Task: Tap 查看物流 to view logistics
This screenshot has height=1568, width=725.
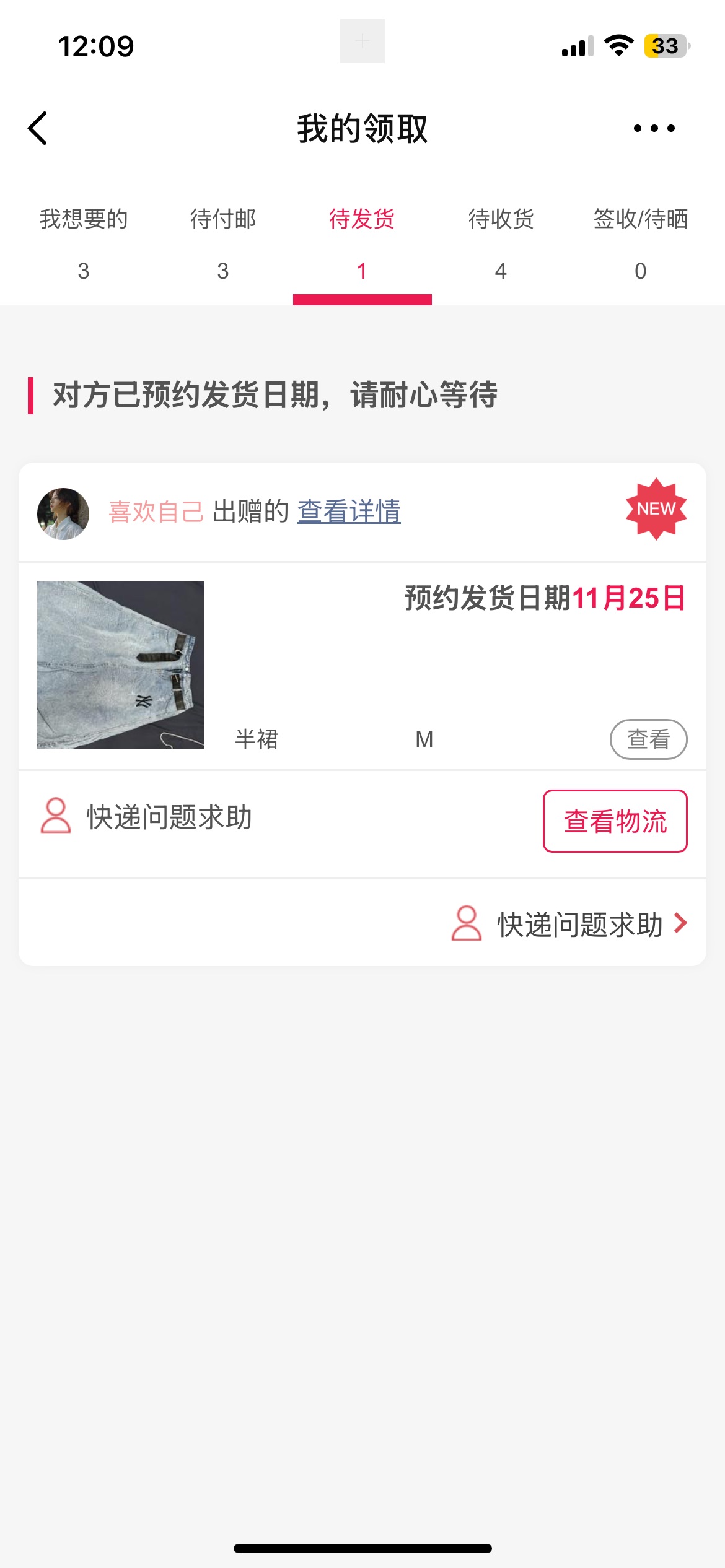Action: point(615,821)
